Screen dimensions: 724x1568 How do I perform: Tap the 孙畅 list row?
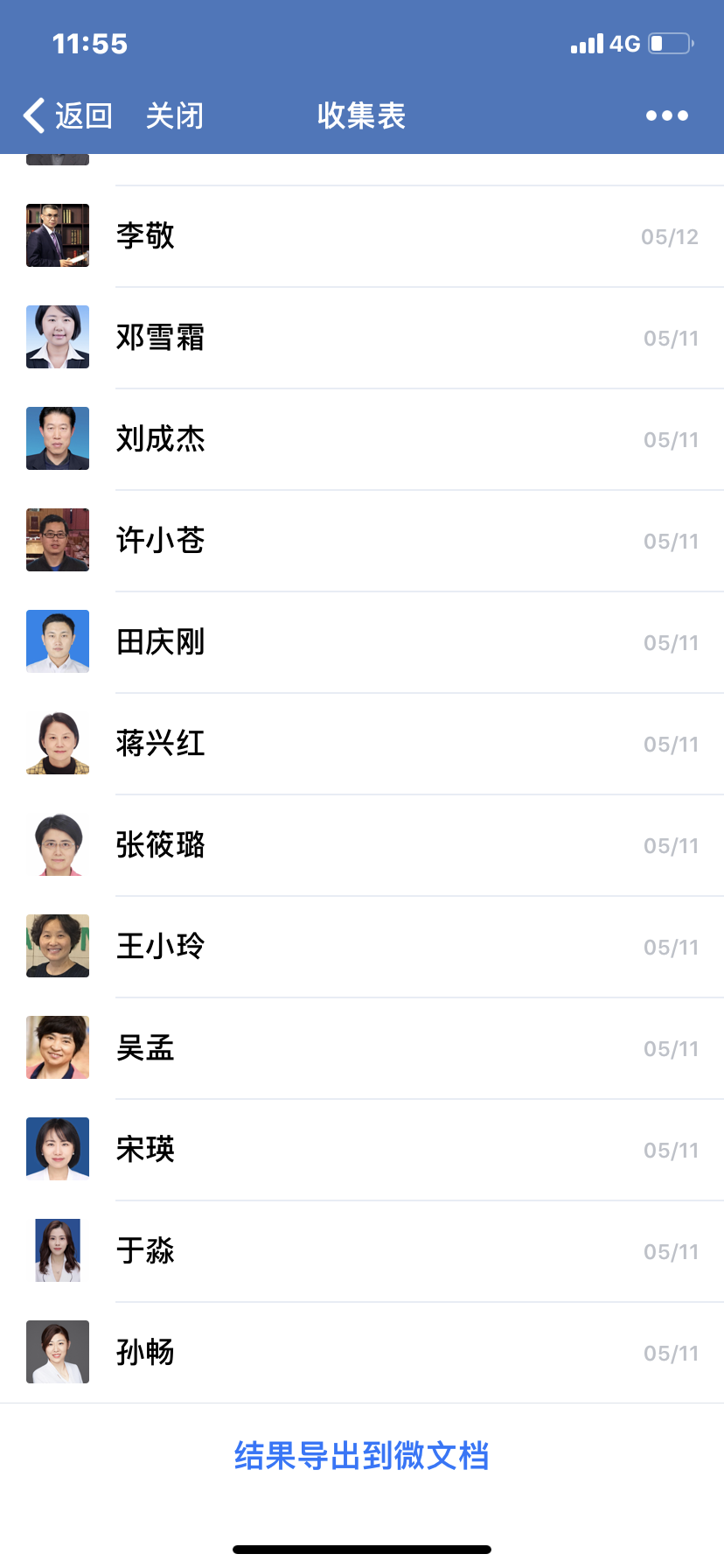[362, 1353]
